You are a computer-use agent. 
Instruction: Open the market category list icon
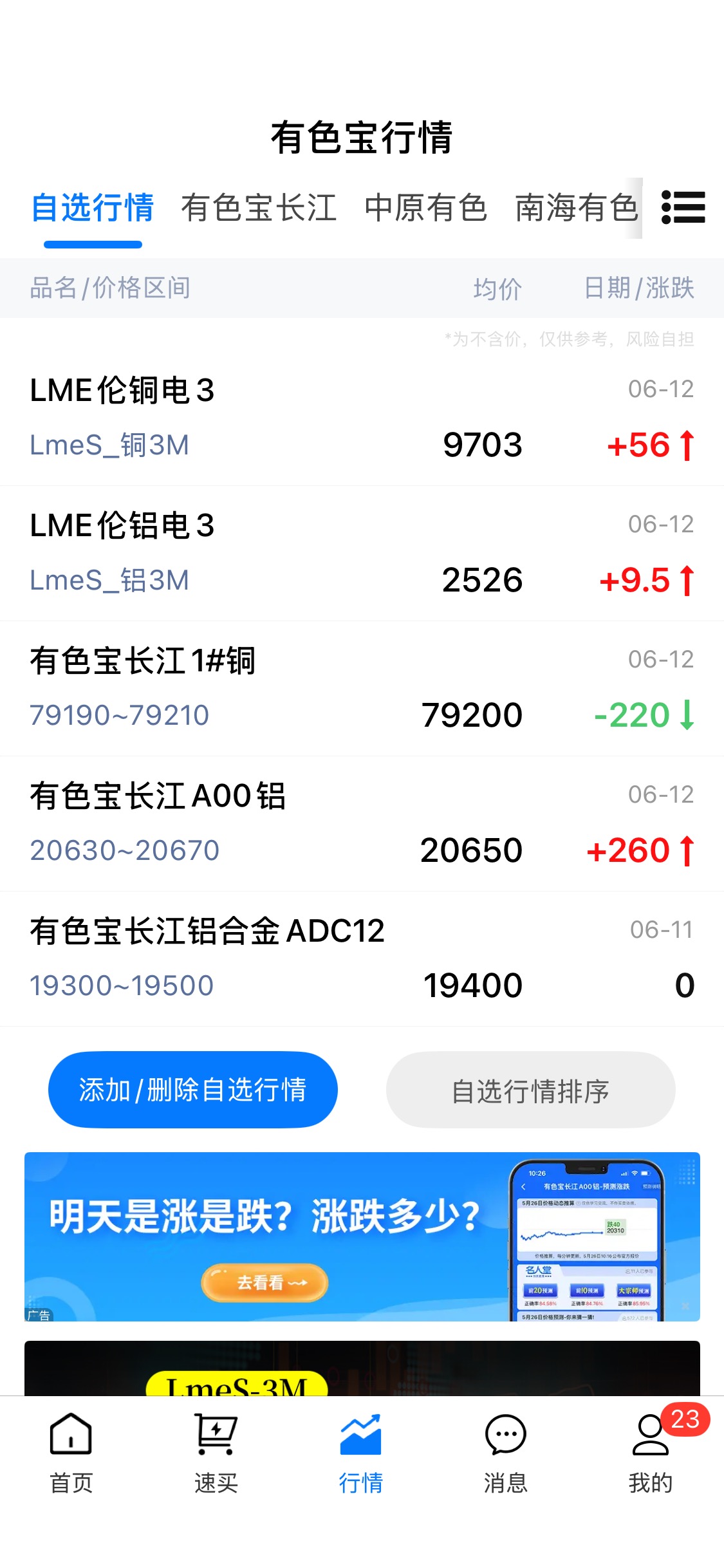pyautogui.click(x=683, y=207)
